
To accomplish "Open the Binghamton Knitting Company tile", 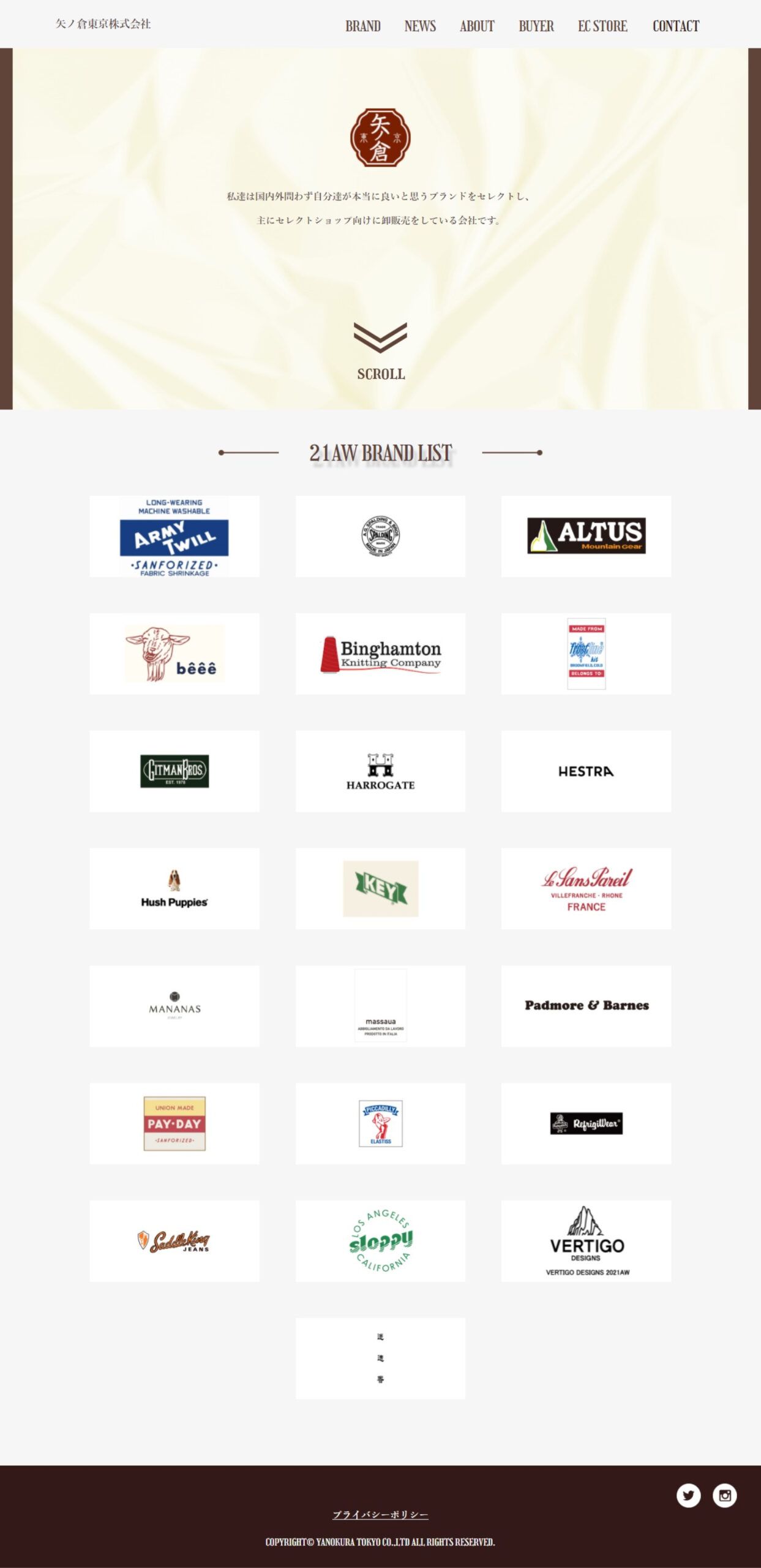I will tap(380, 654).
